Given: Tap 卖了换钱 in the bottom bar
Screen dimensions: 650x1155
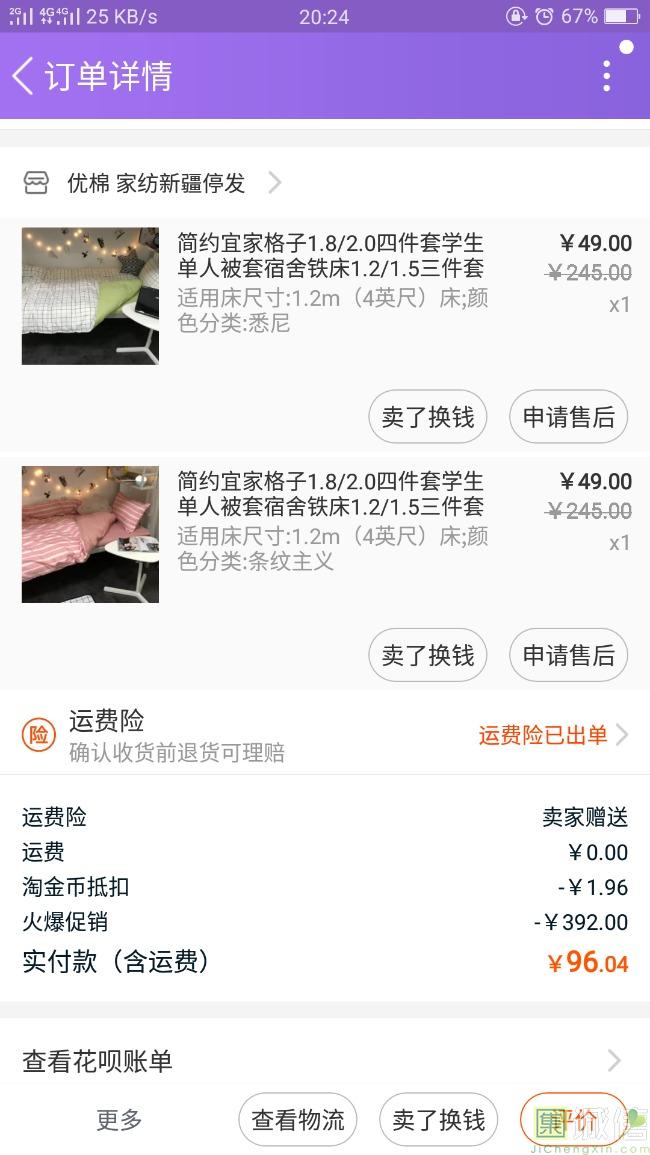Looking at the screenshot, I should [x=438, y=1120].
